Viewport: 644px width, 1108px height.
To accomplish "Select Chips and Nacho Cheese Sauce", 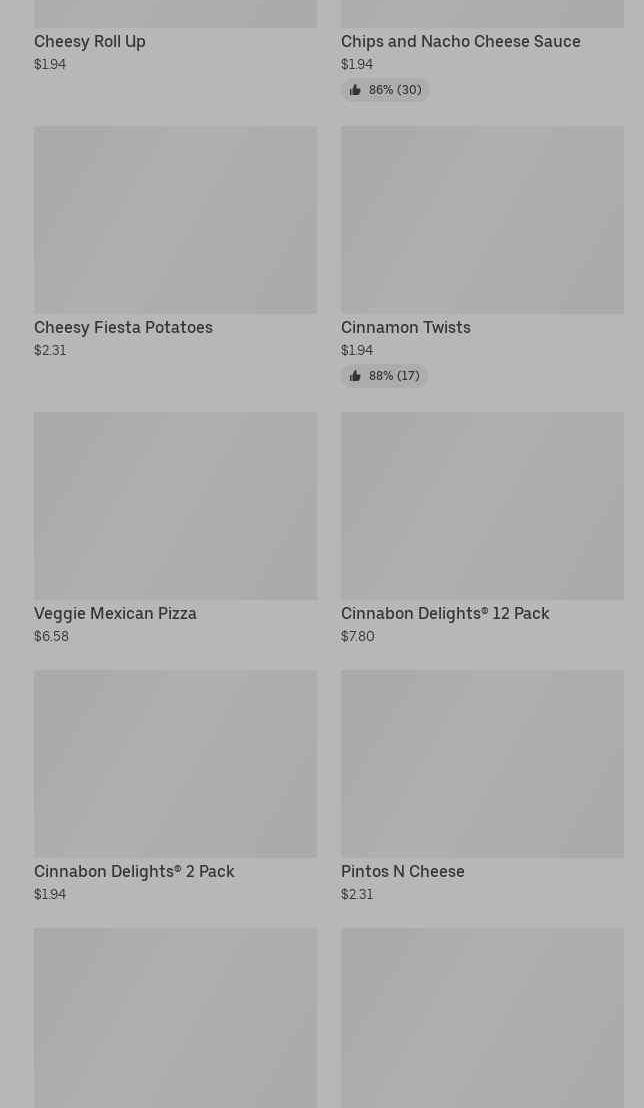I will click(460, 42).
